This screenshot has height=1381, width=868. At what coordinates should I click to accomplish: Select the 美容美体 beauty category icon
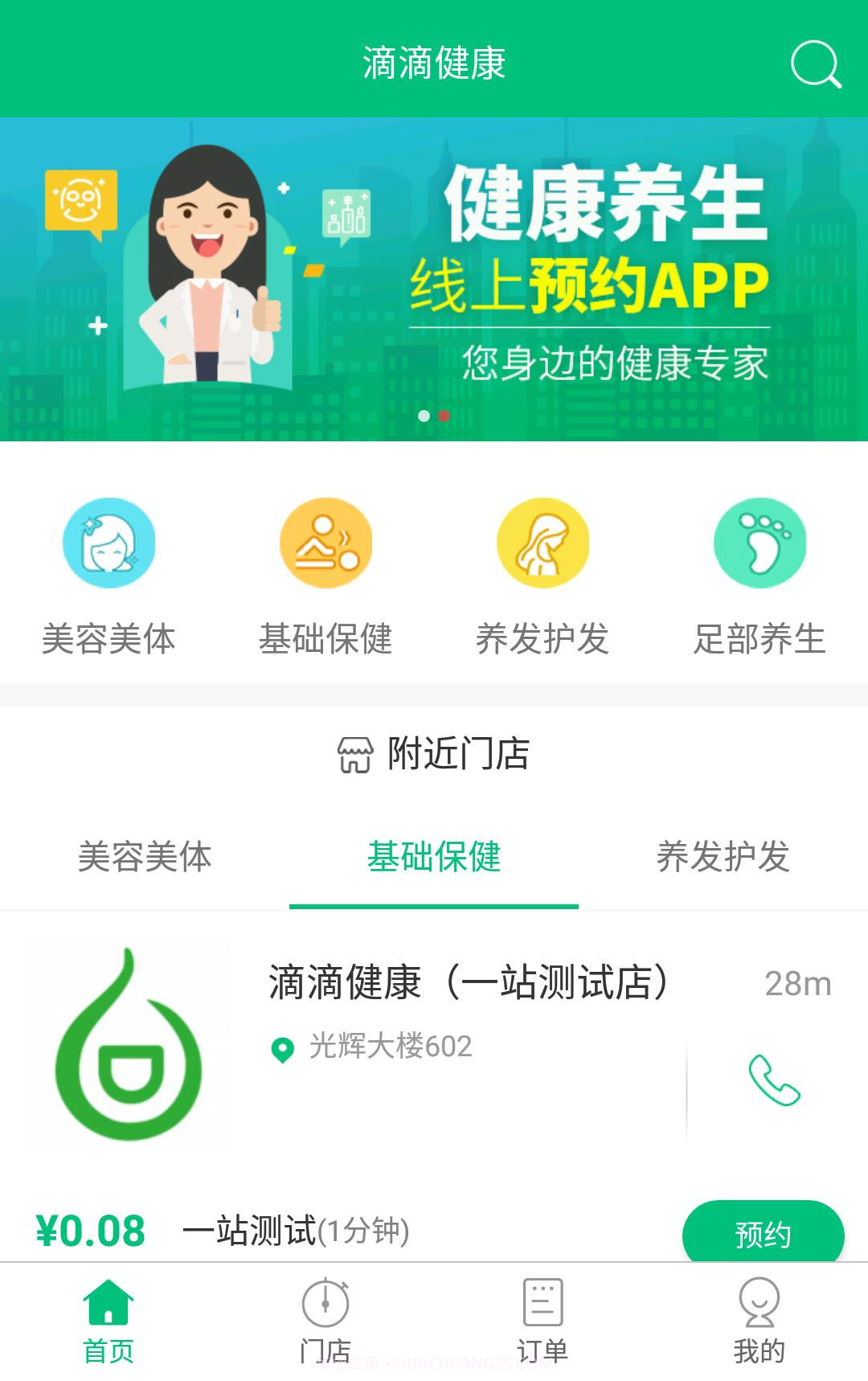coord(109,543)
